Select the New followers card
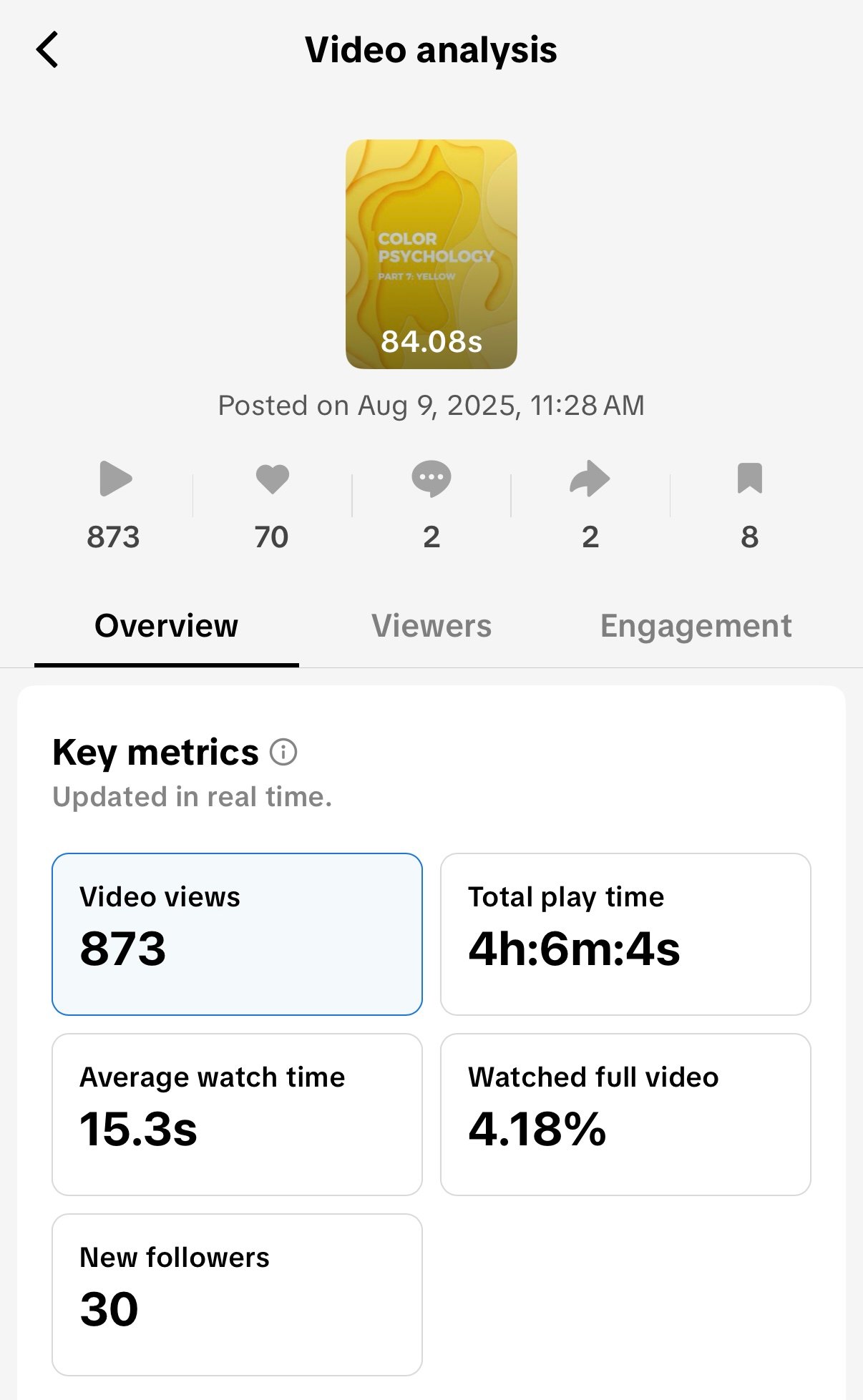 click(237, 1294)
